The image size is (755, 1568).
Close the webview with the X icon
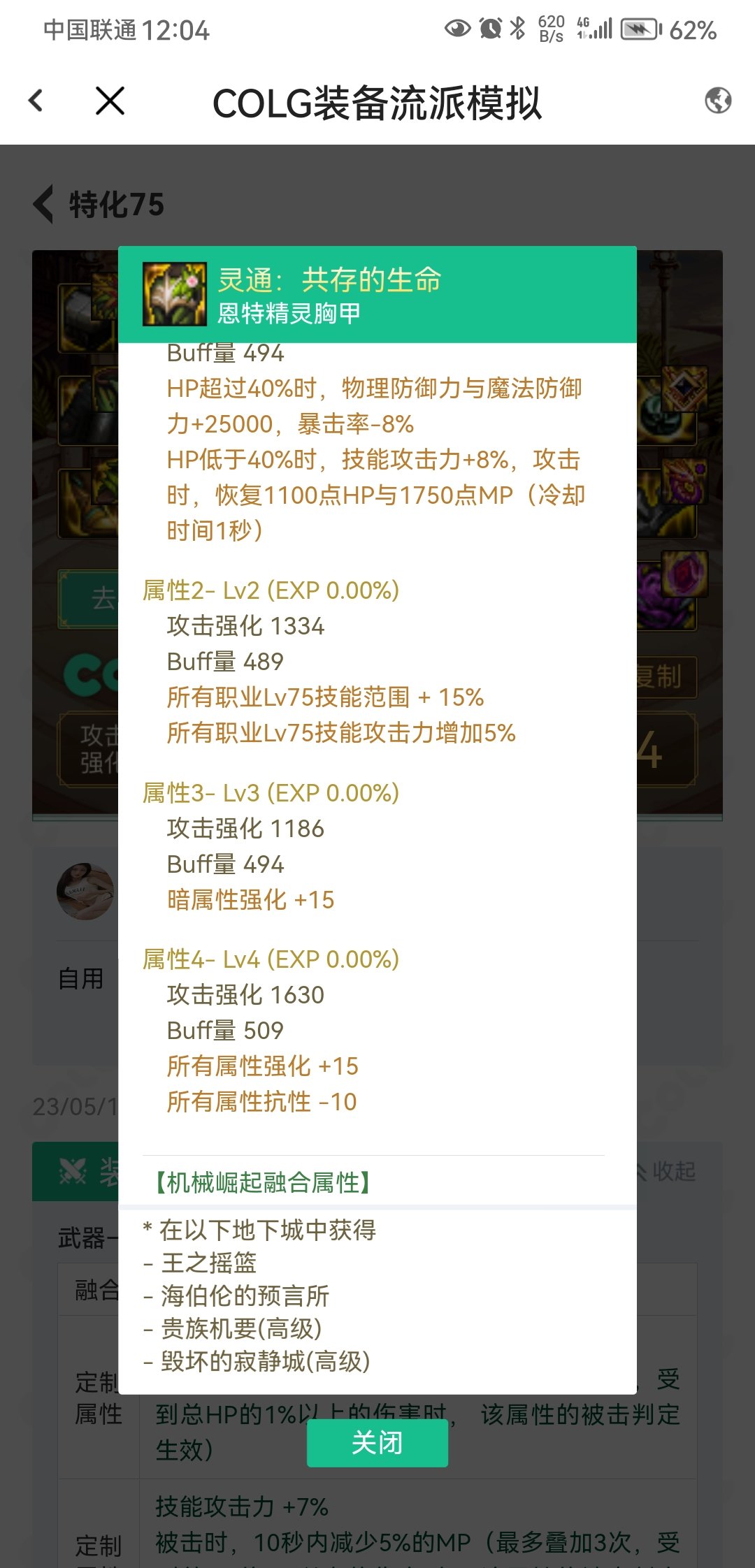[110, 101]
